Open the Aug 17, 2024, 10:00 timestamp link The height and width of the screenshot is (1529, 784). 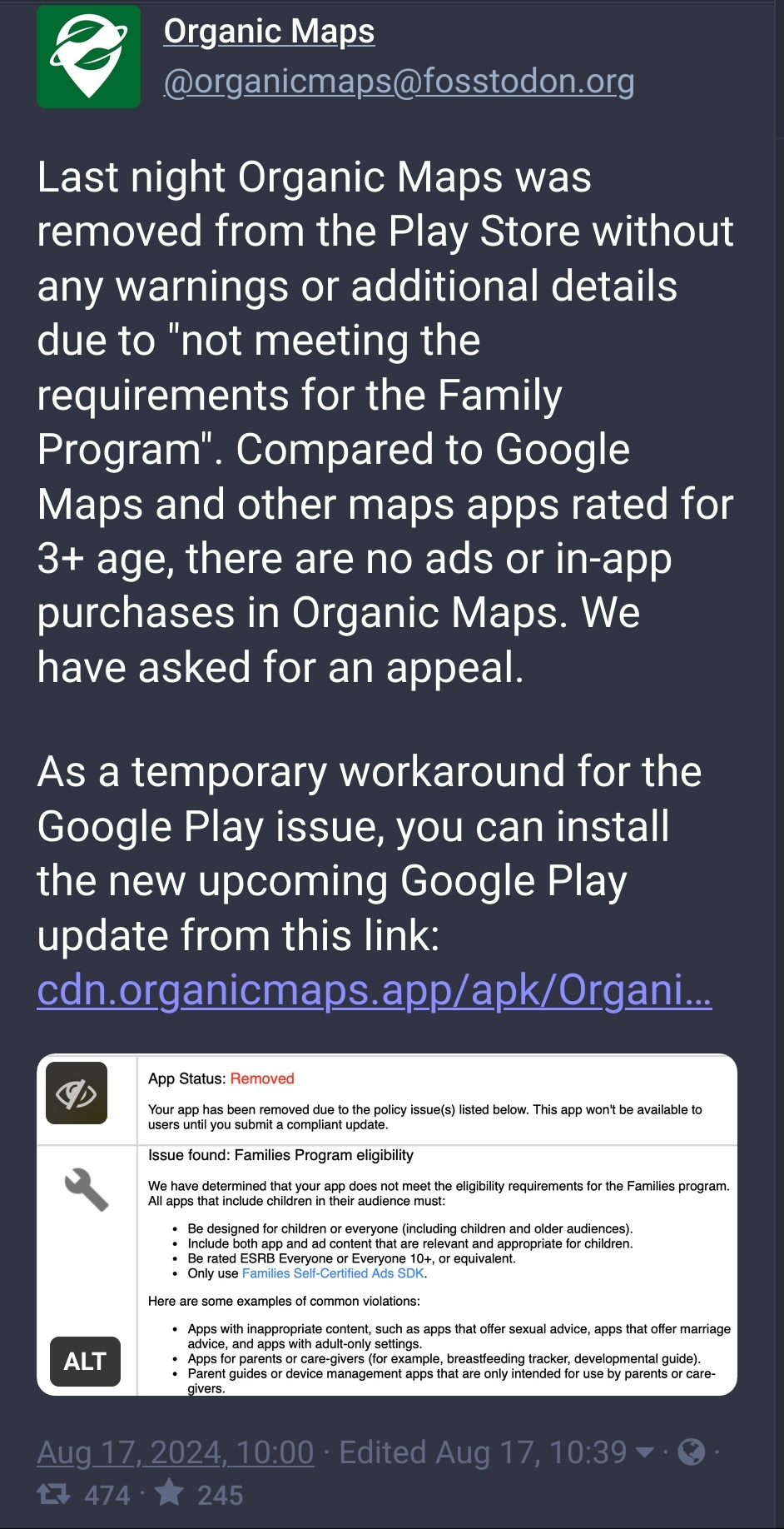176,1452
